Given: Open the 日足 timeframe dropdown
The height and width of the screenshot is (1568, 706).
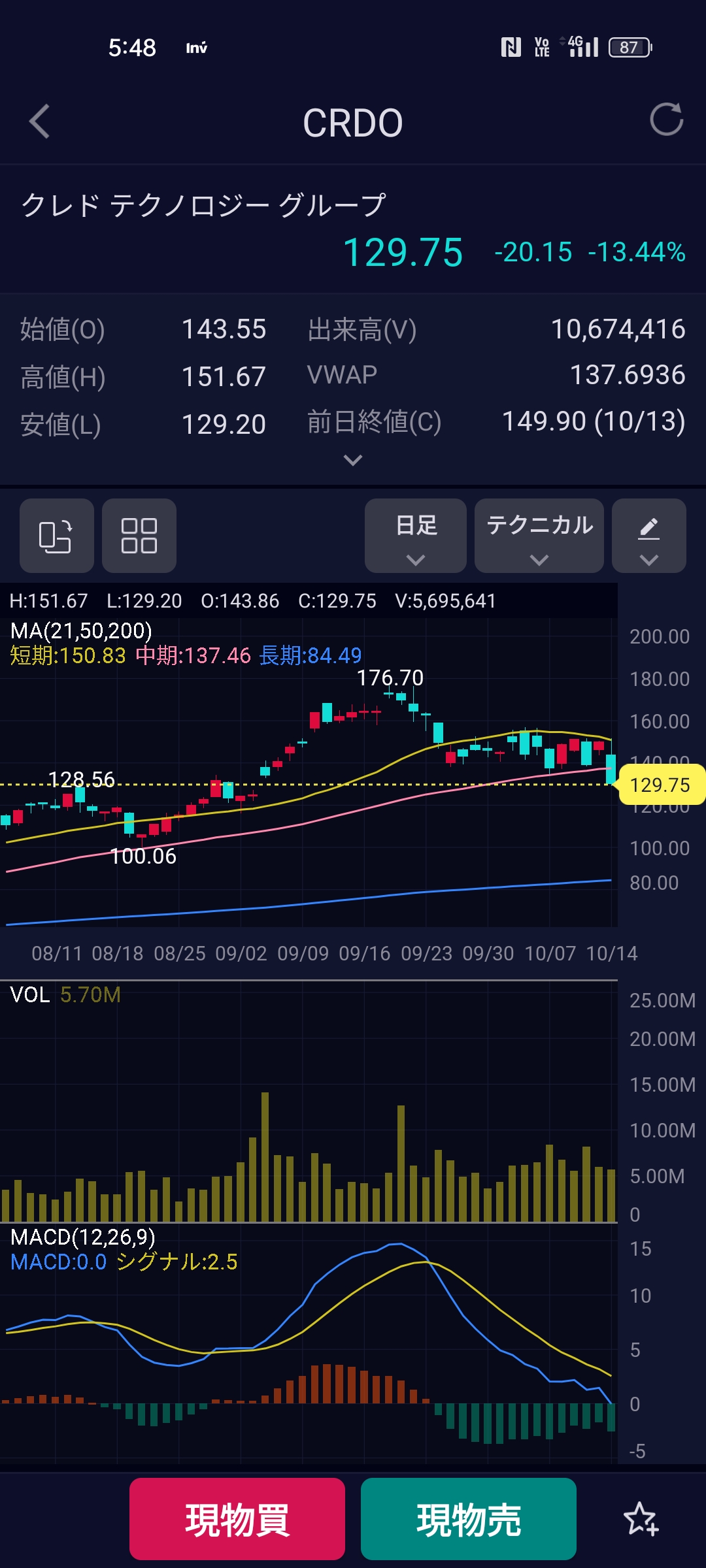Looking at the screenshot, I should point(416,536).
